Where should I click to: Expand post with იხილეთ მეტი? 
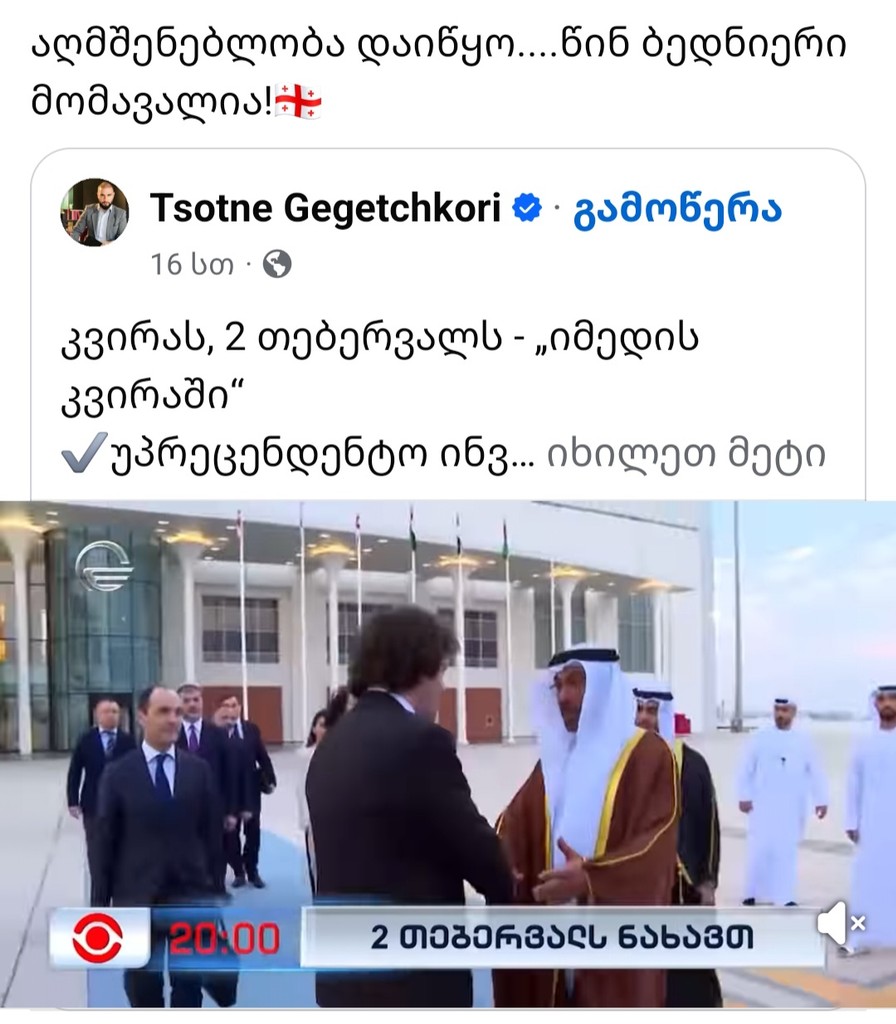click(686, 455)
